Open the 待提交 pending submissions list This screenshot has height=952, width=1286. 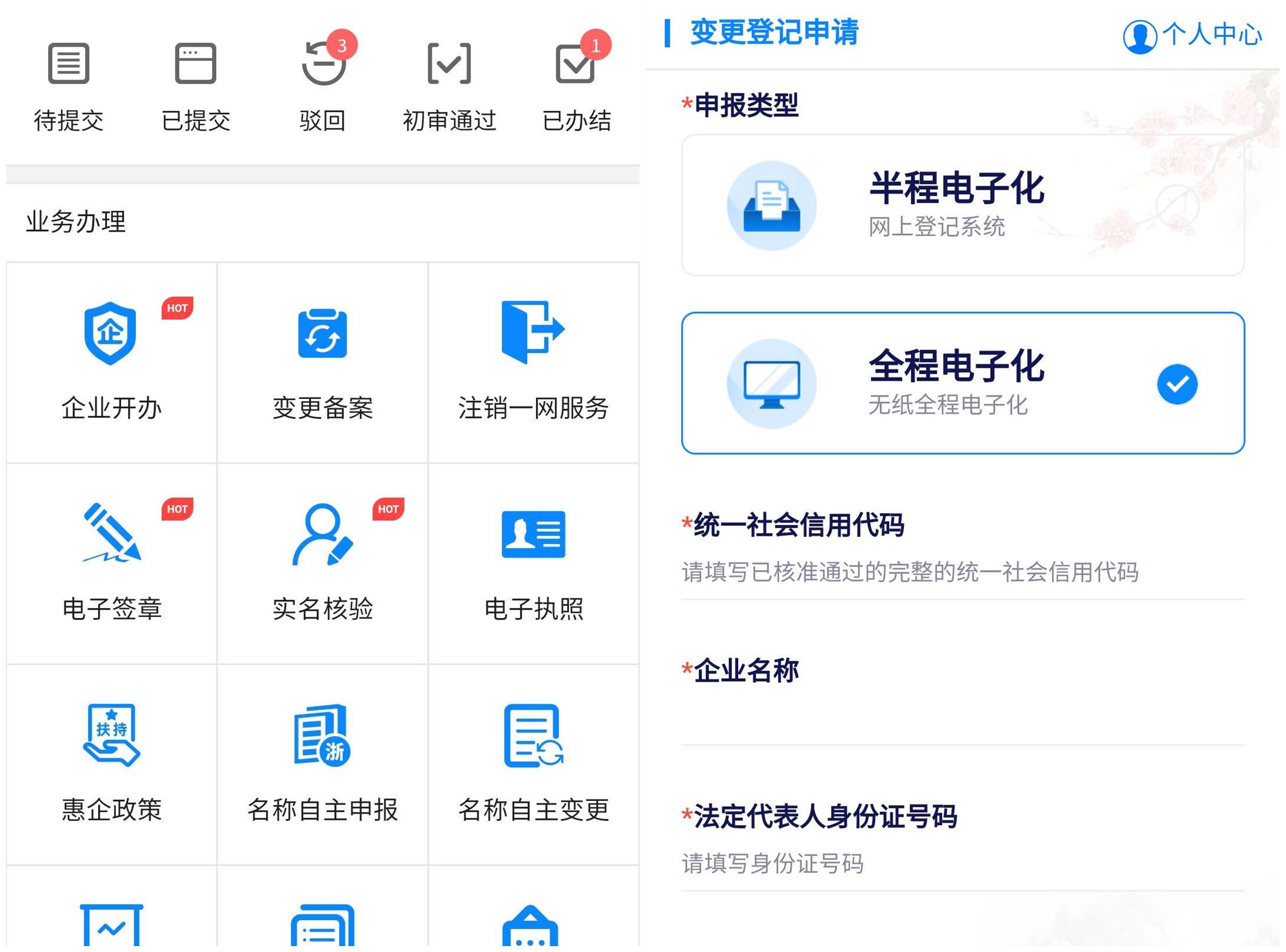pyautogui.click(x=69, y=86)
